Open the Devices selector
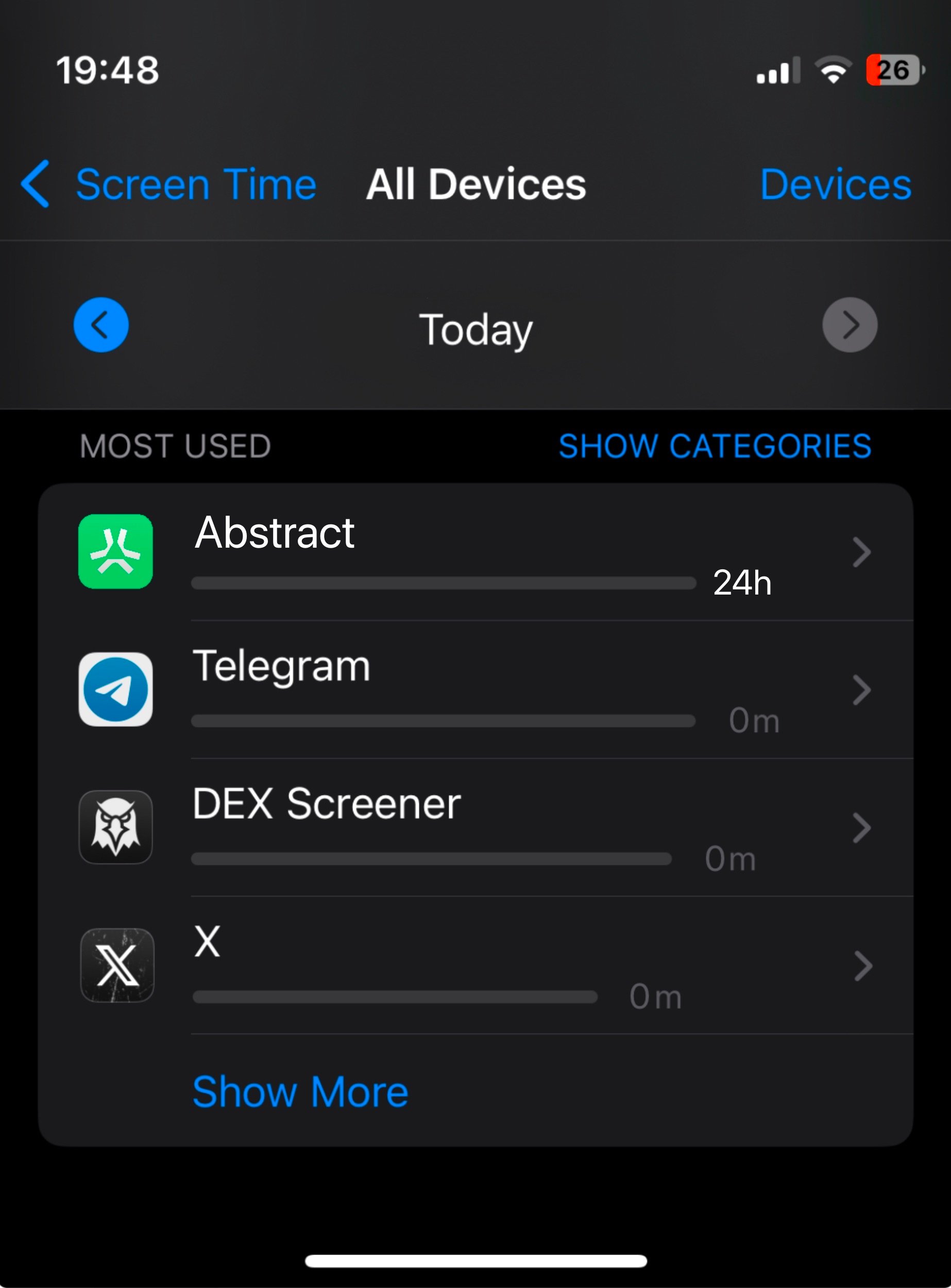 (835, 185)
